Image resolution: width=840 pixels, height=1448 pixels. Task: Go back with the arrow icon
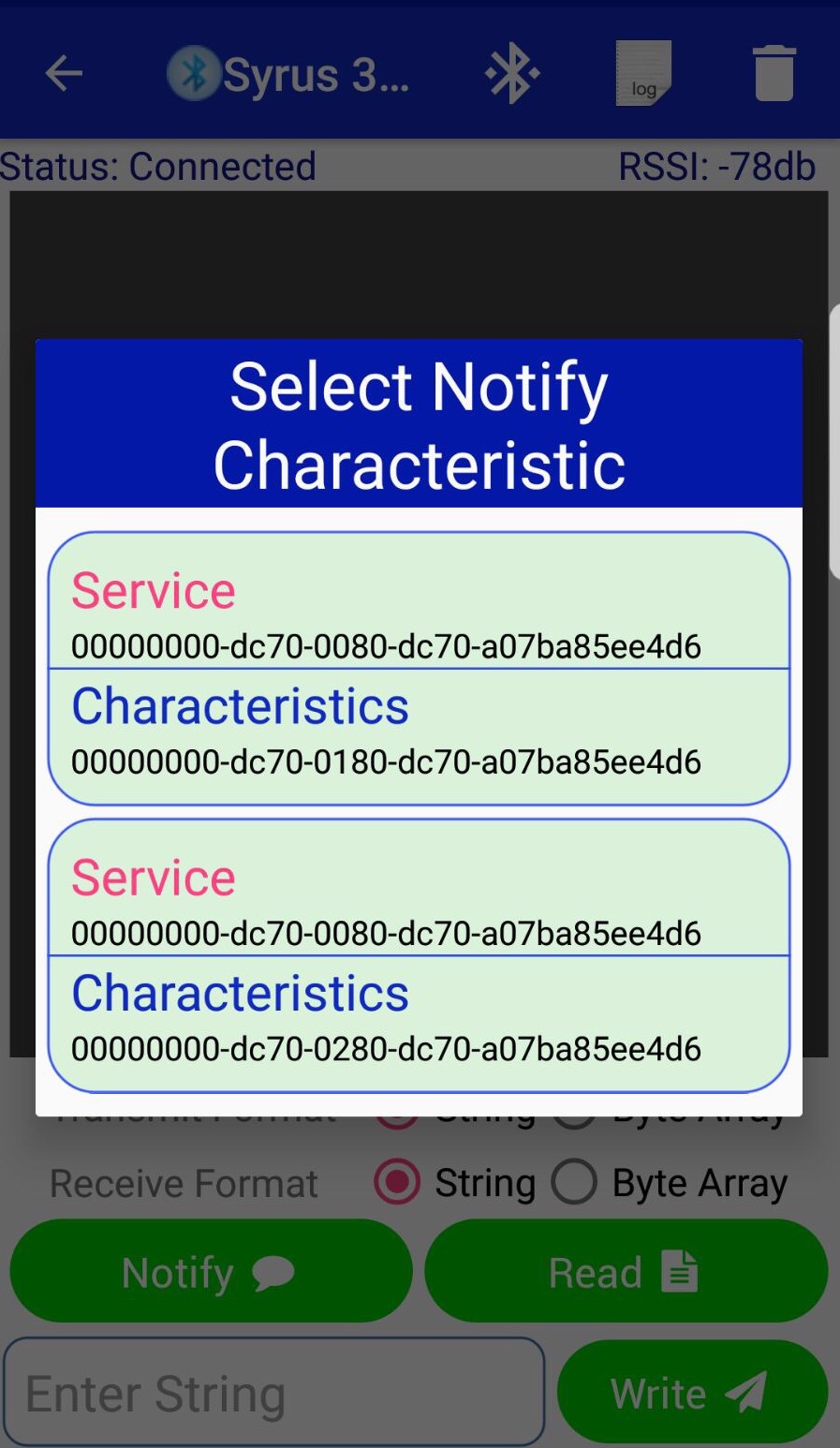click(x=64, y=73)
